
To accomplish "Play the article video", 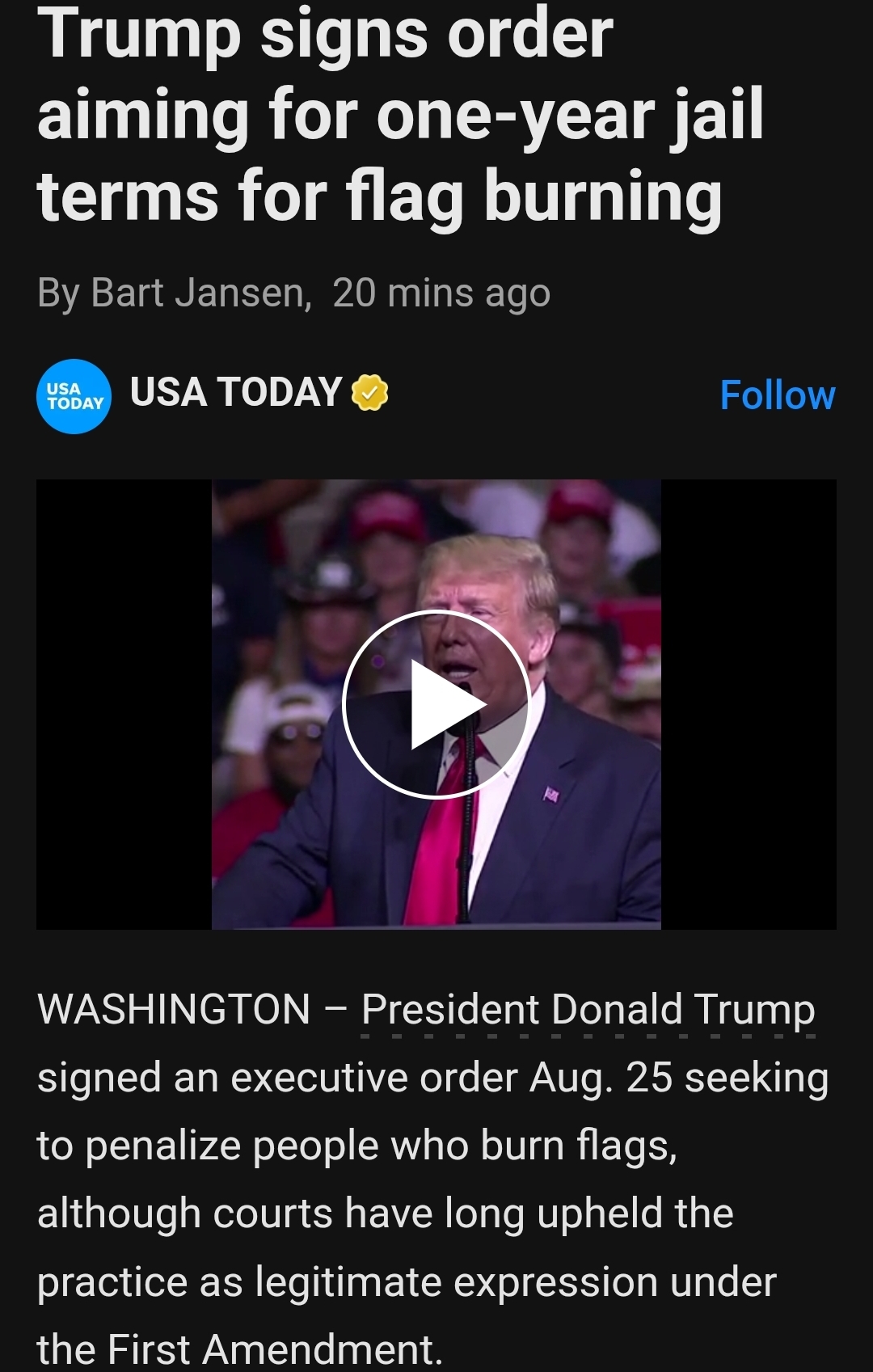I will [436, 704].
